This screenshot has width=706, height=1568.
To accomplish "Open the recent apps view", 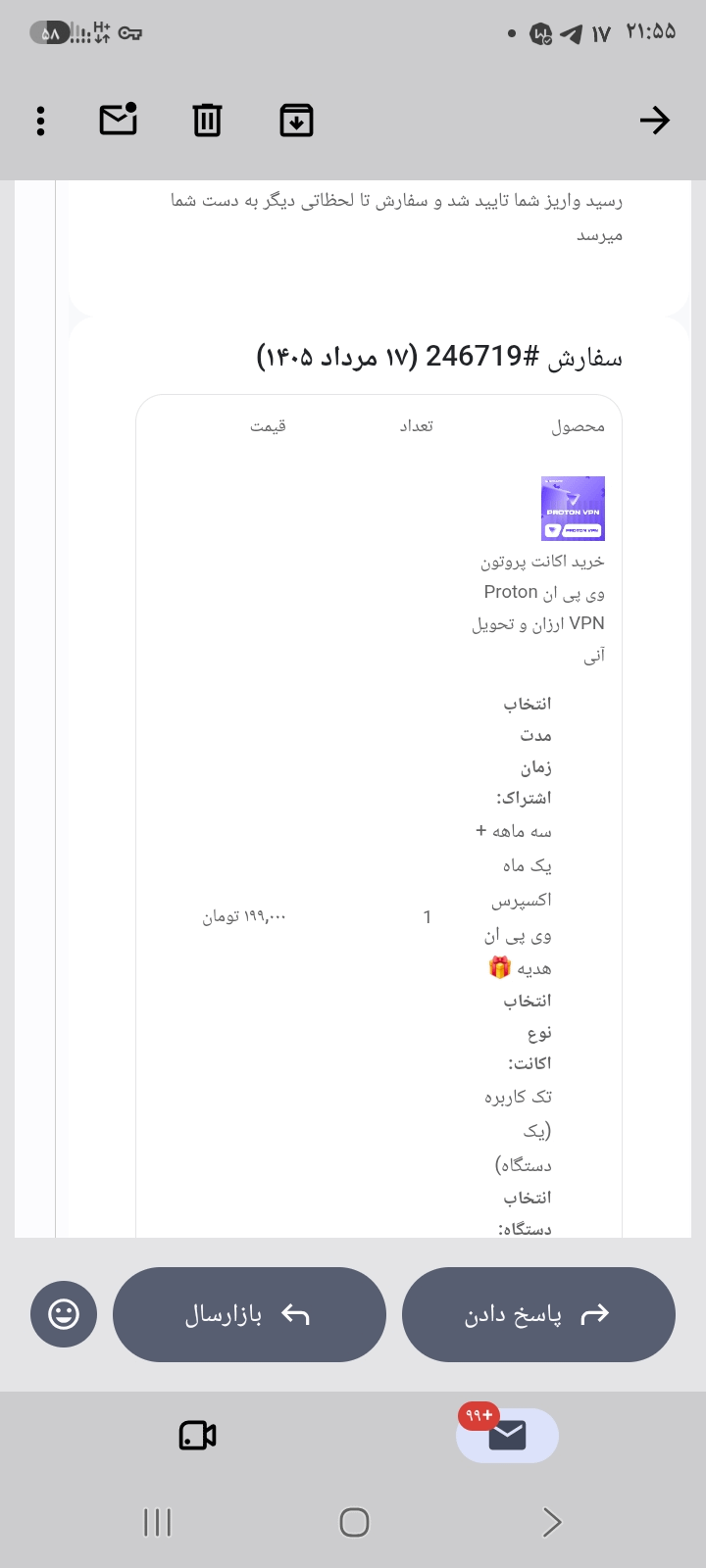I will pos(157,1522).
